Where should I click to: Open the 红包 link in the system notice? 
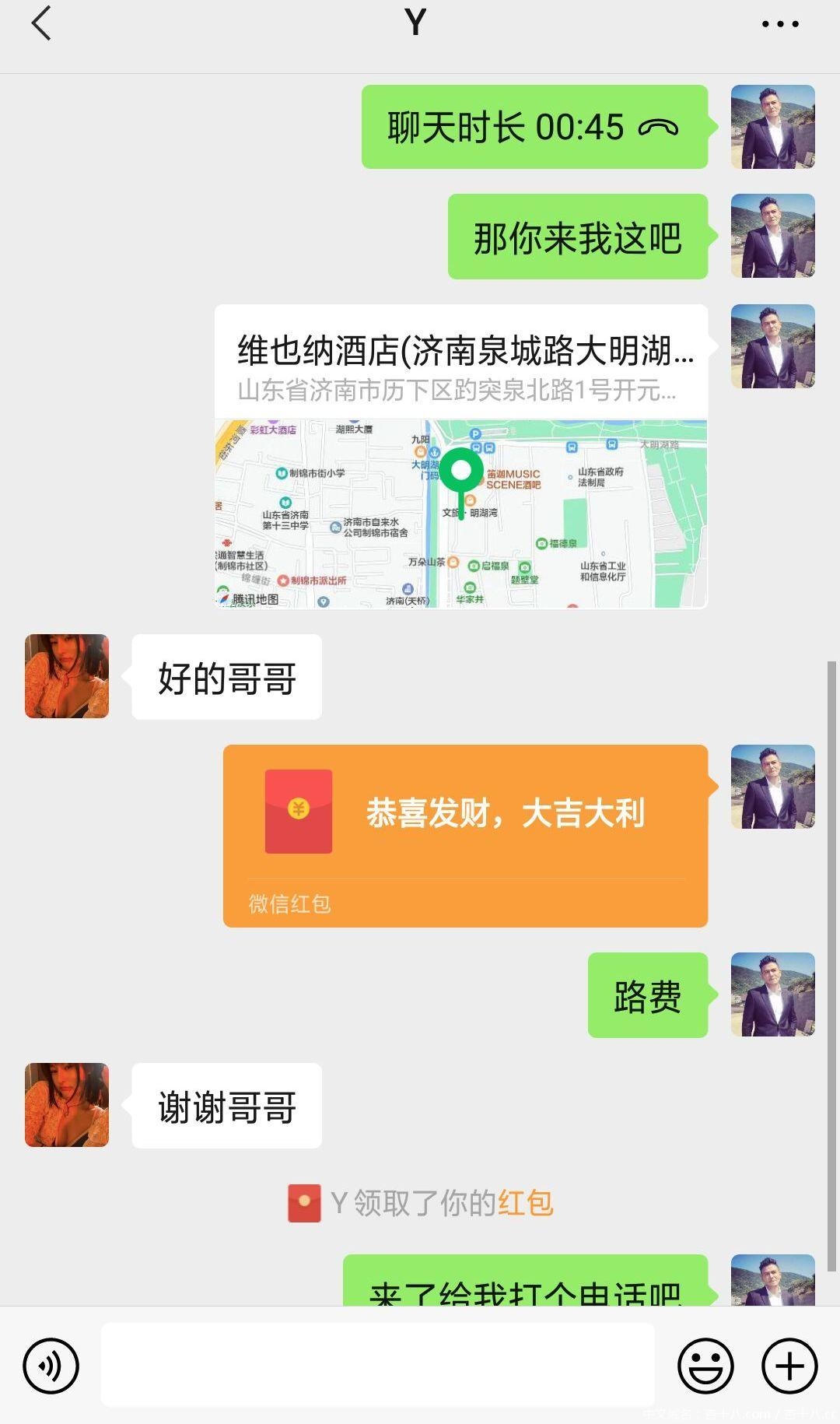click(526, 1203)
